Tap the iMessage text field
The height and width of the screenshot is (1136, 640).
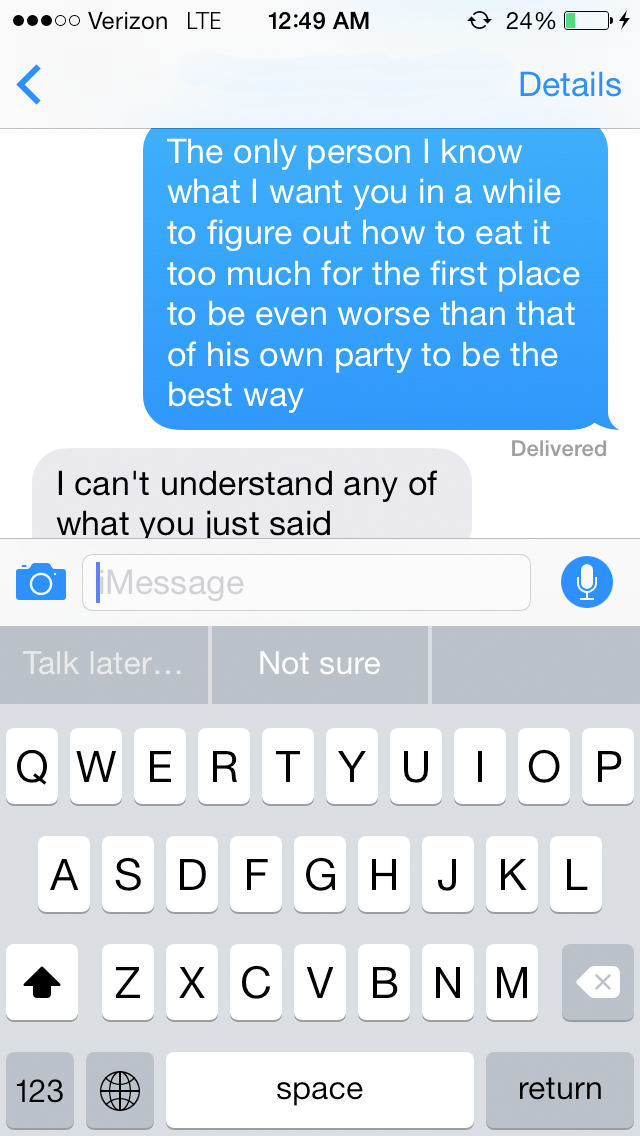pos(306,582)
